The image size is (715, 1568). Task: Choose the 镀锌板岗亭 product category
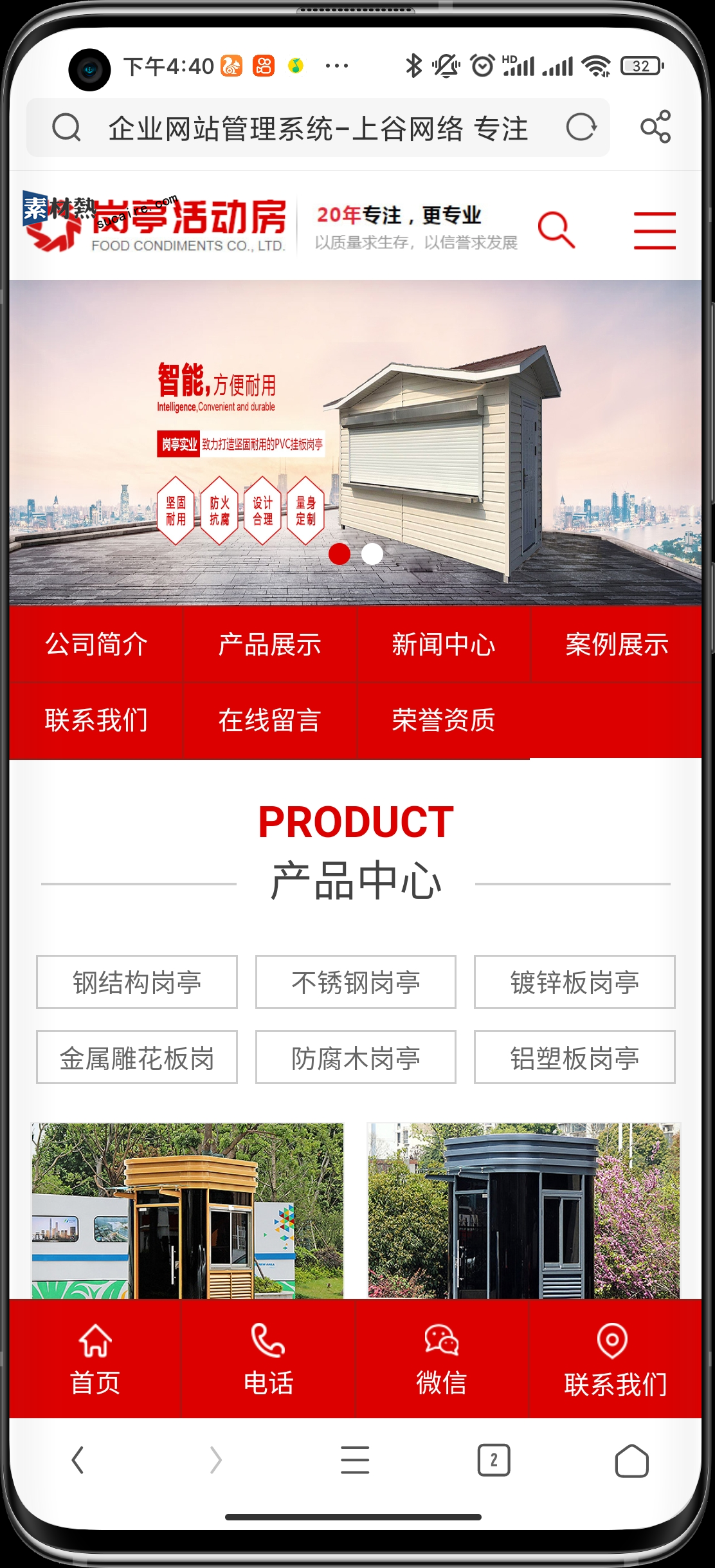[574, 982]
